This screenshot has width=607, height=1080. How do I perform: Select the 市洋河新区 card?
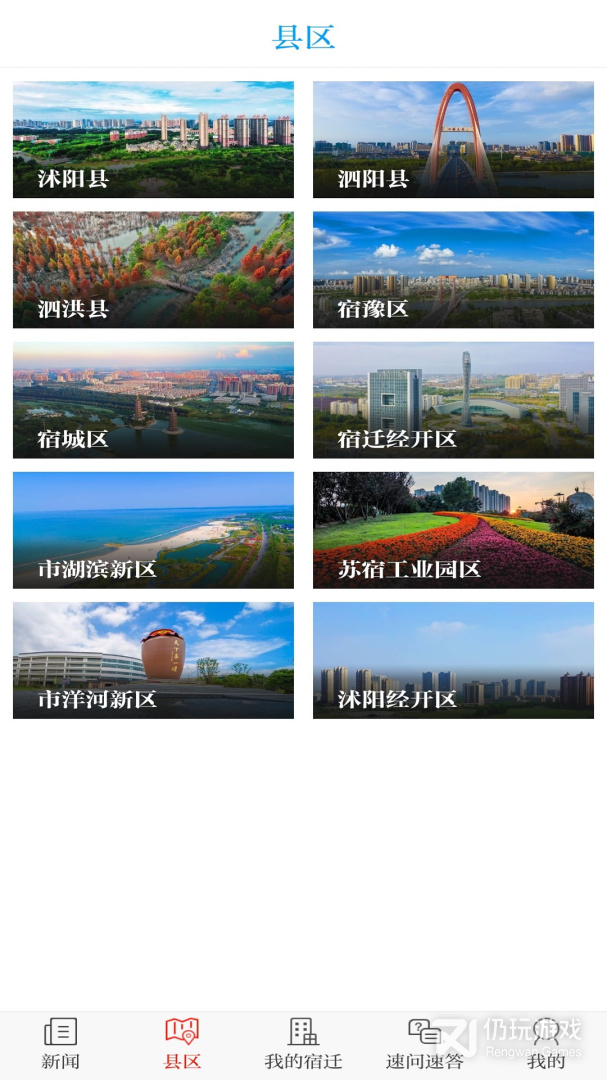(153, 660)
